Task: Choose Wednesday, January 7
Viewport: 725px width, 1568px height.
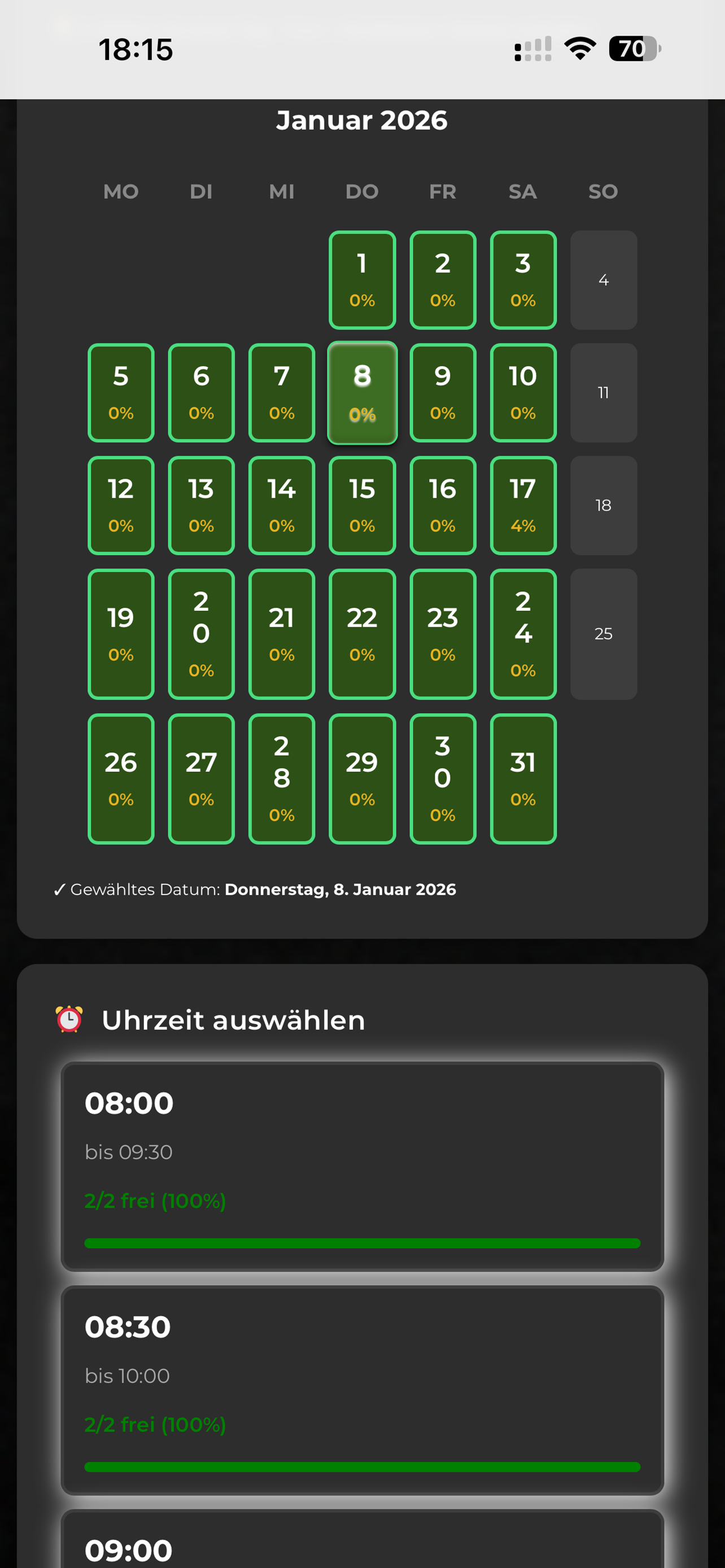Action: (x=281, y=393)
